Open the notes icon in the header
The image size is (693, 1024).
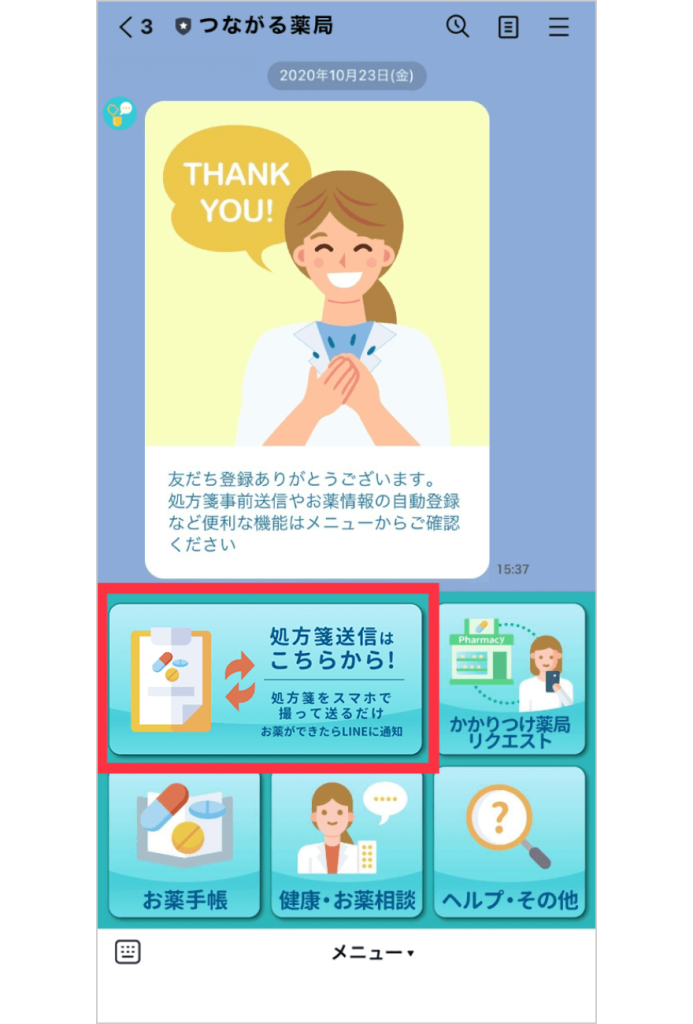click(509, 27)
